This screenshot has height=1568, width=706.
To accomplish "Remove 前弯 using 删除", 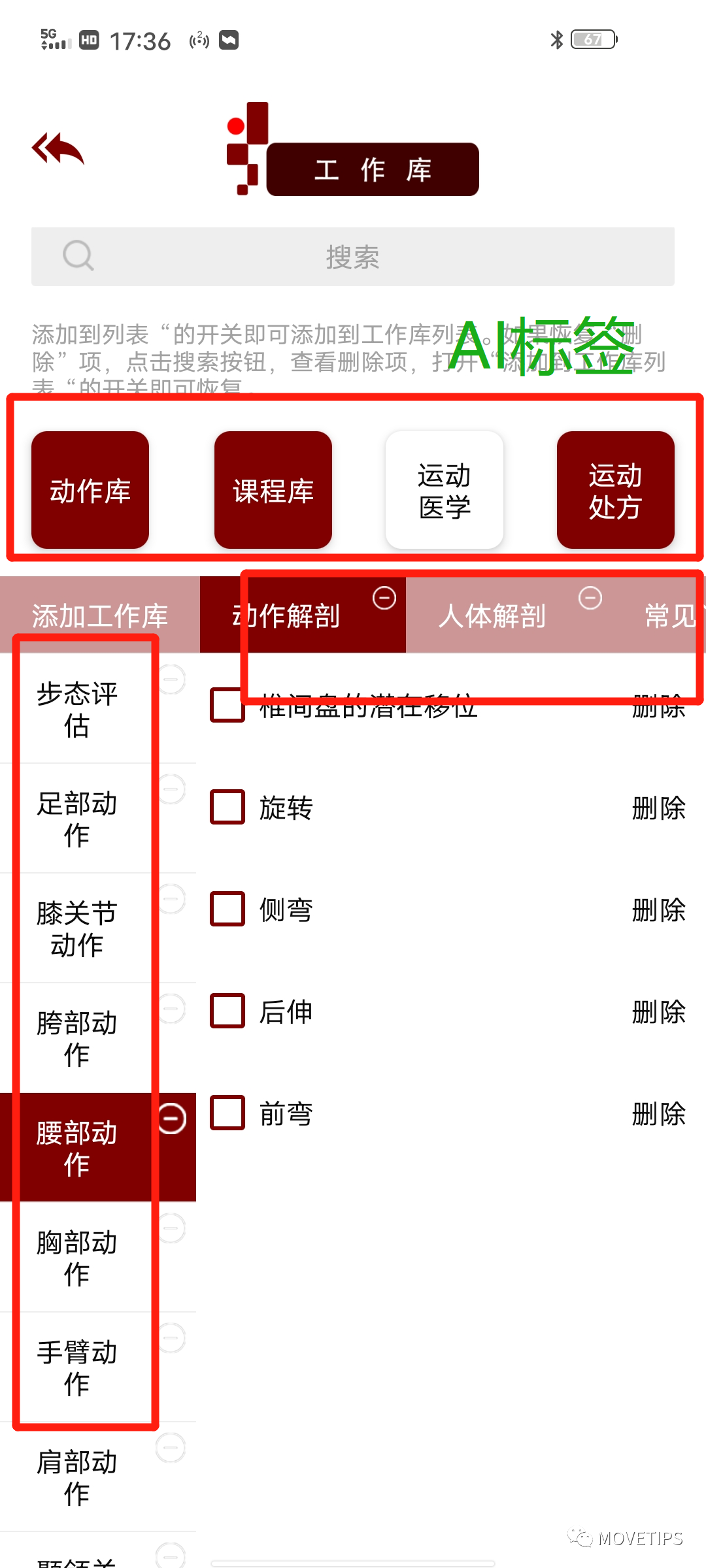I will click(x=658, y=1113).
